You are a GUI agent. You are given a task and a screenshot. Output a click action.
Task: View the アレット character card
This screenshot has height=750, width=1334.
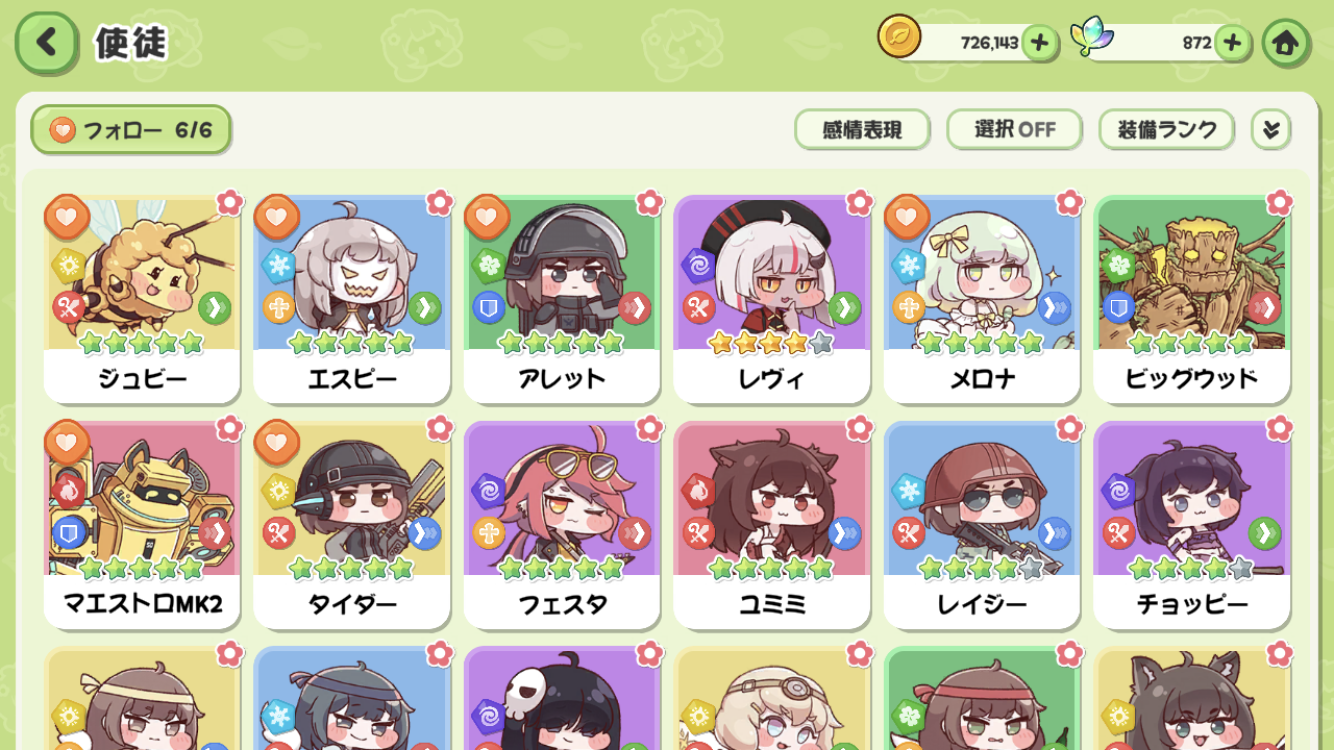[x=562, y=298]
